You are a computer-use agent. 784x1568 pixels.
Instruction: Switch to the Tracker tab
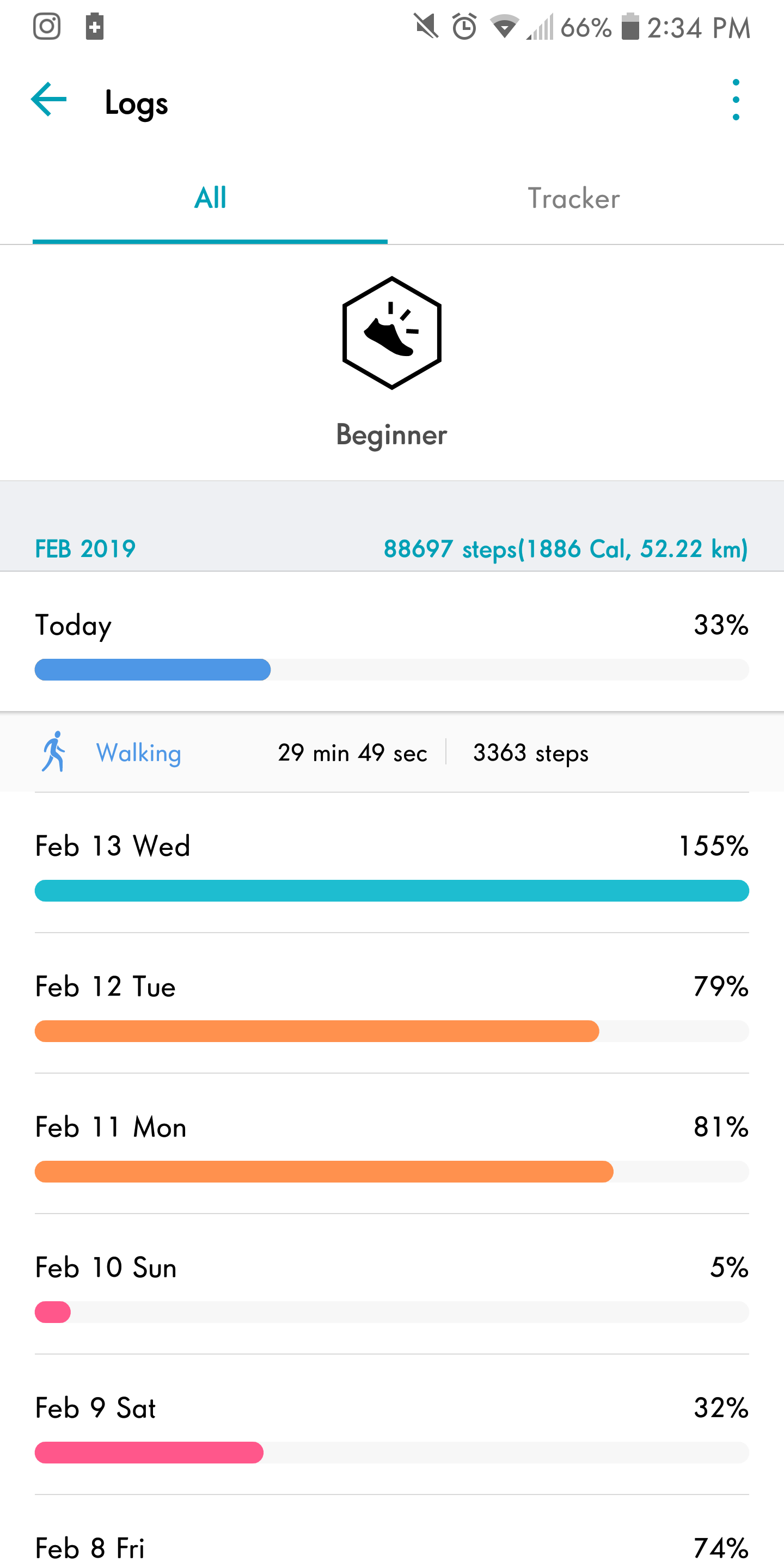[x=573, y=198]
